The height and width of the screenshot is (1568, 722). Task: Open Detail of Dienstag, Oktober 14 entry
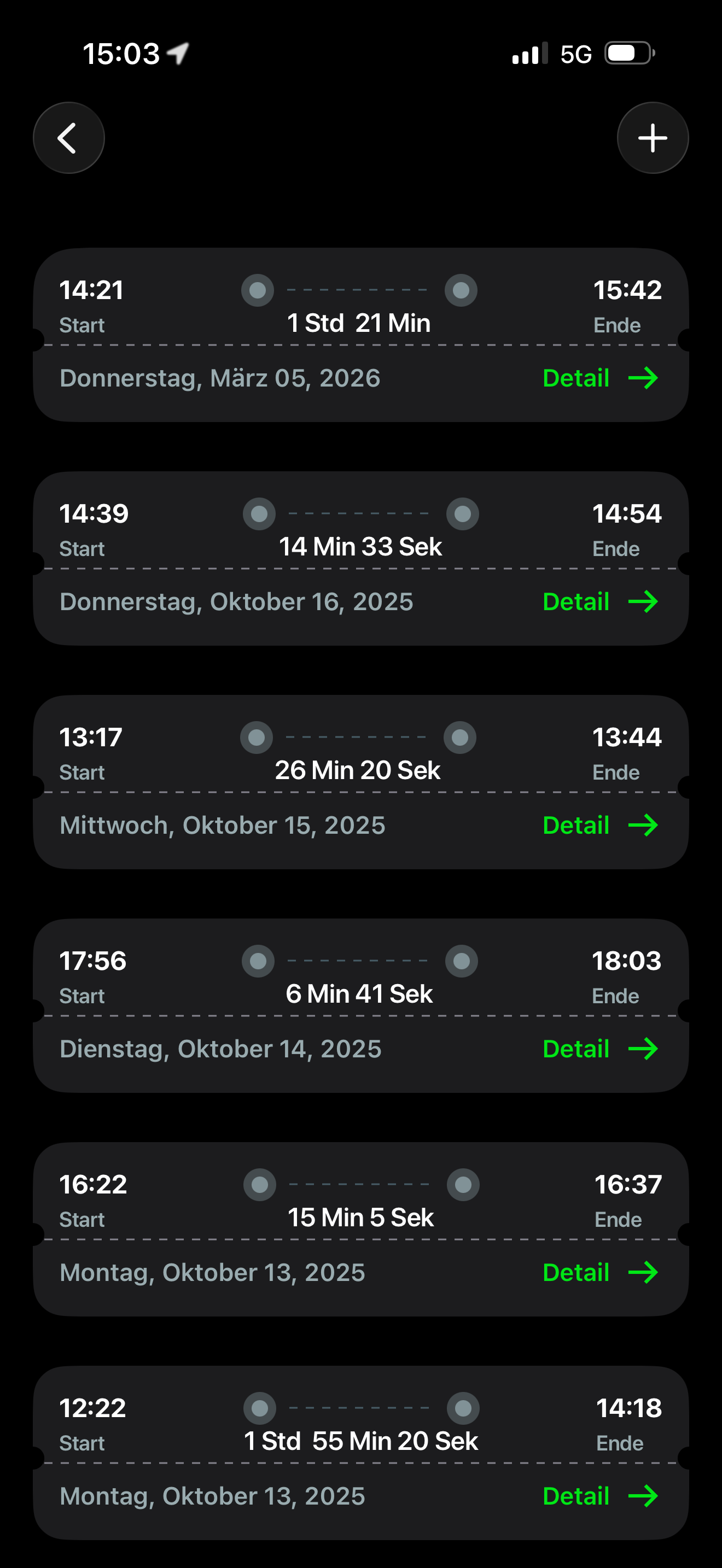coord(599,1049)
